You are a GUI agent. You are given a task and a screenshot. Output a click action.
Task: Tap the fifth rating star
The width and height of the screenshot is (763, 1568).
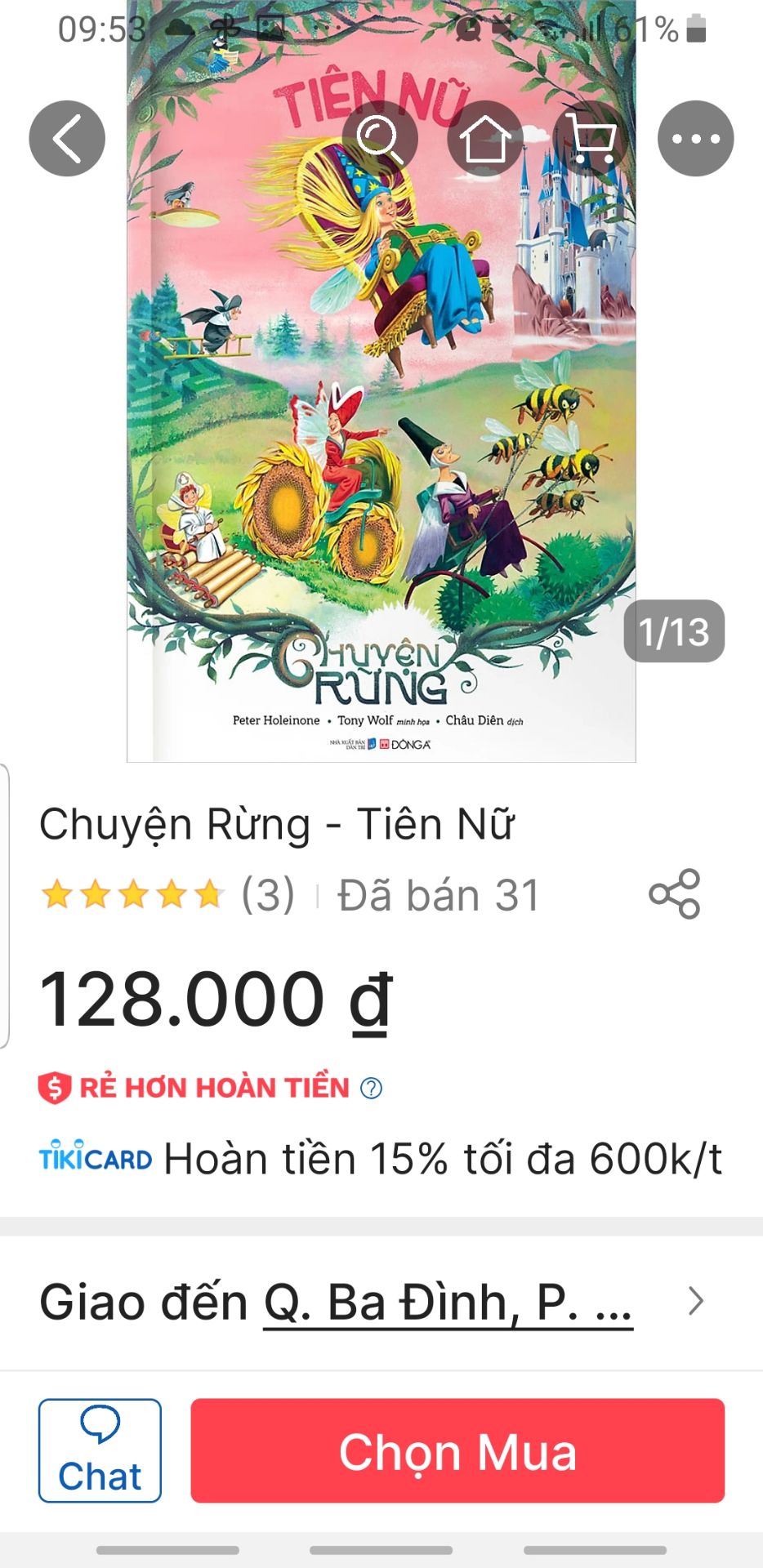pos(210,894)
